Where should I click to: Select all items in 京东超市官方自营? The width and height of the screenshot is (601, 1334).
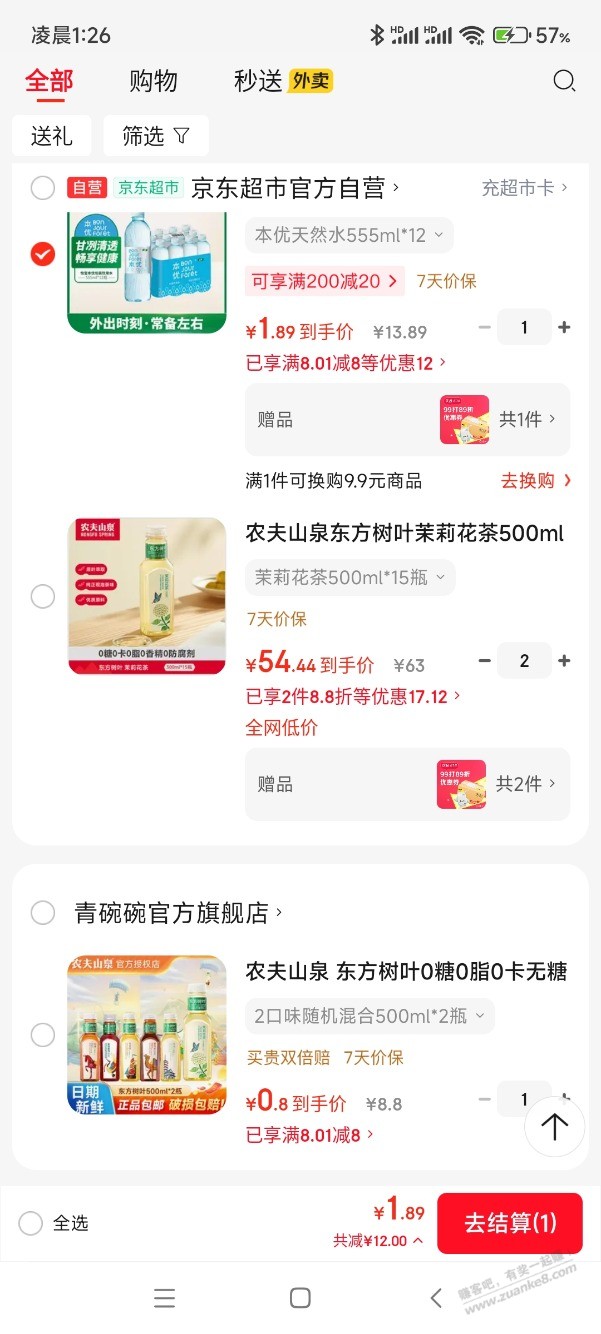pyautogui.click(x=43, y=188)
